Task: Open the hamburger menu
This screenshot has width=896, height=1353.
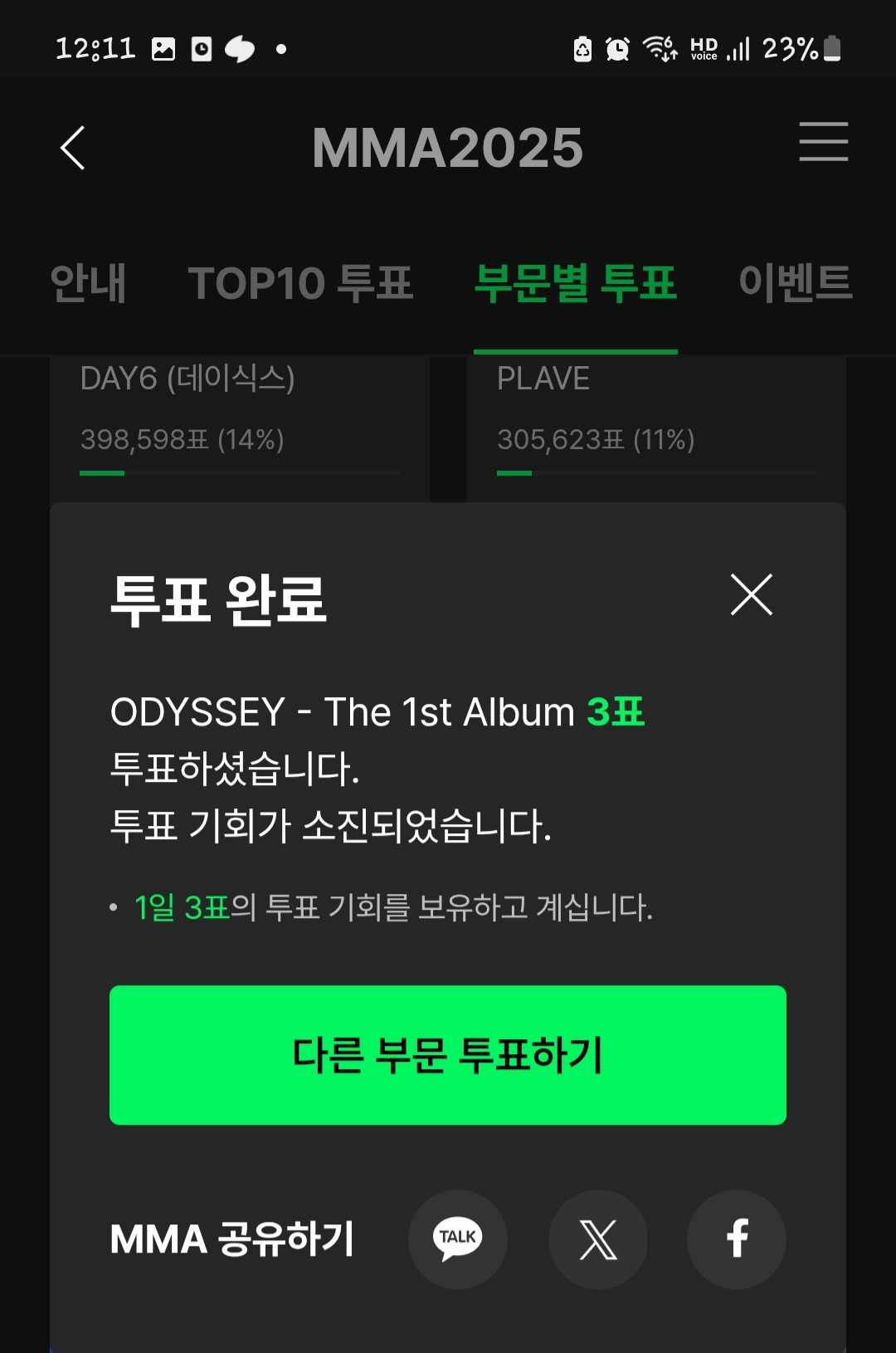Action: (x=823, y=141)
